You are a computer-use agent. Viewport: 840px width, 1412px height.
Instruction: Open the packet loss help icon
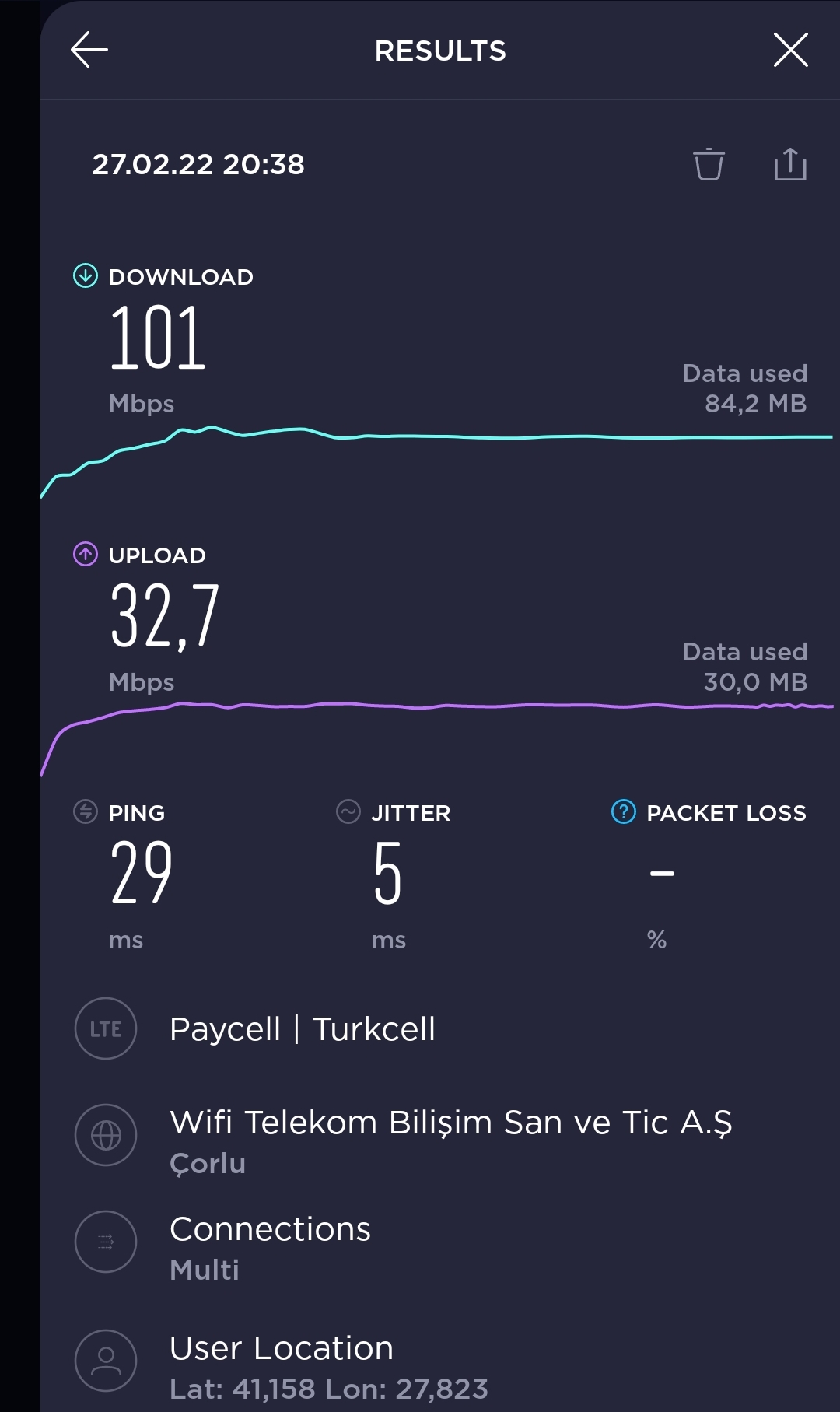[x=624, y=811]
